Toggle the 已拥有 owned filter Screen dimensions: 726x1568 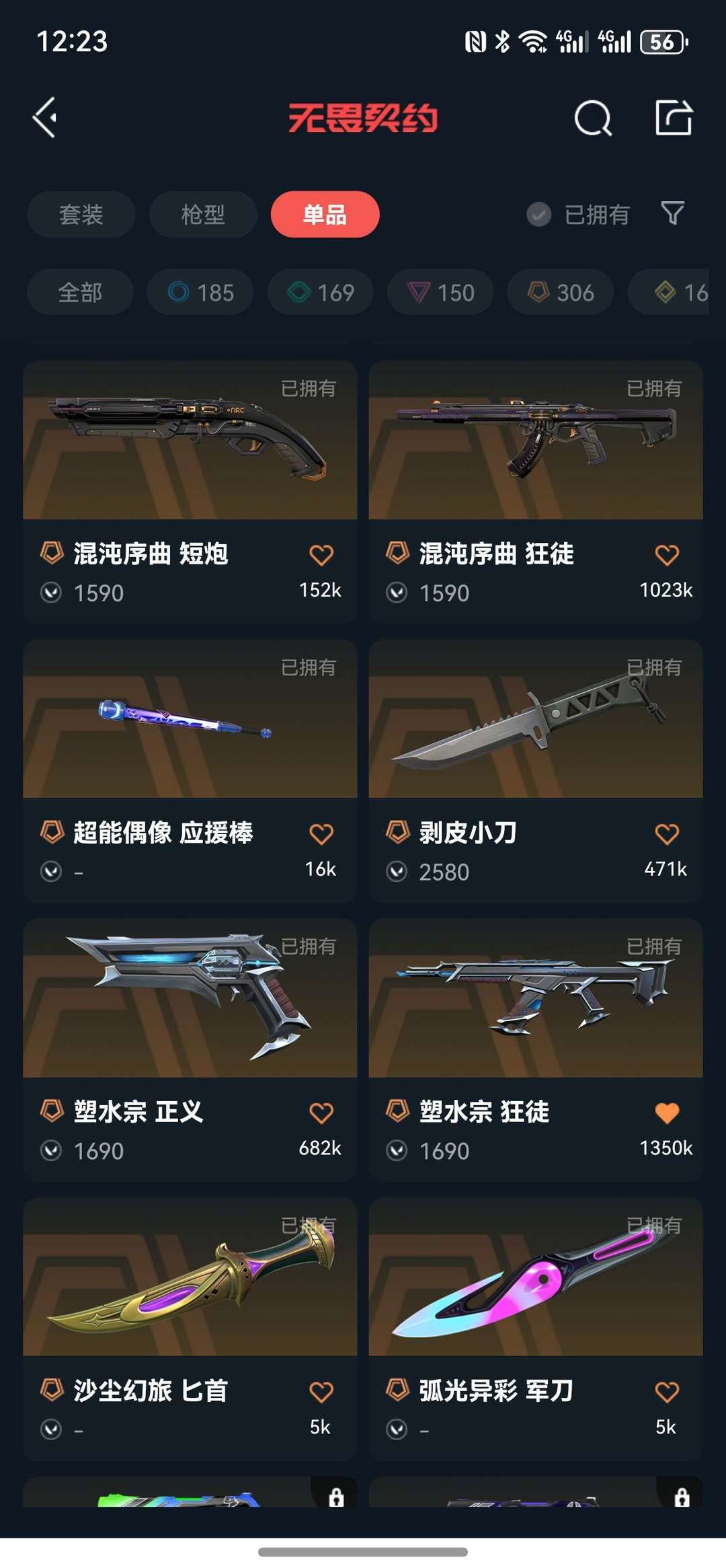(579, 215)
